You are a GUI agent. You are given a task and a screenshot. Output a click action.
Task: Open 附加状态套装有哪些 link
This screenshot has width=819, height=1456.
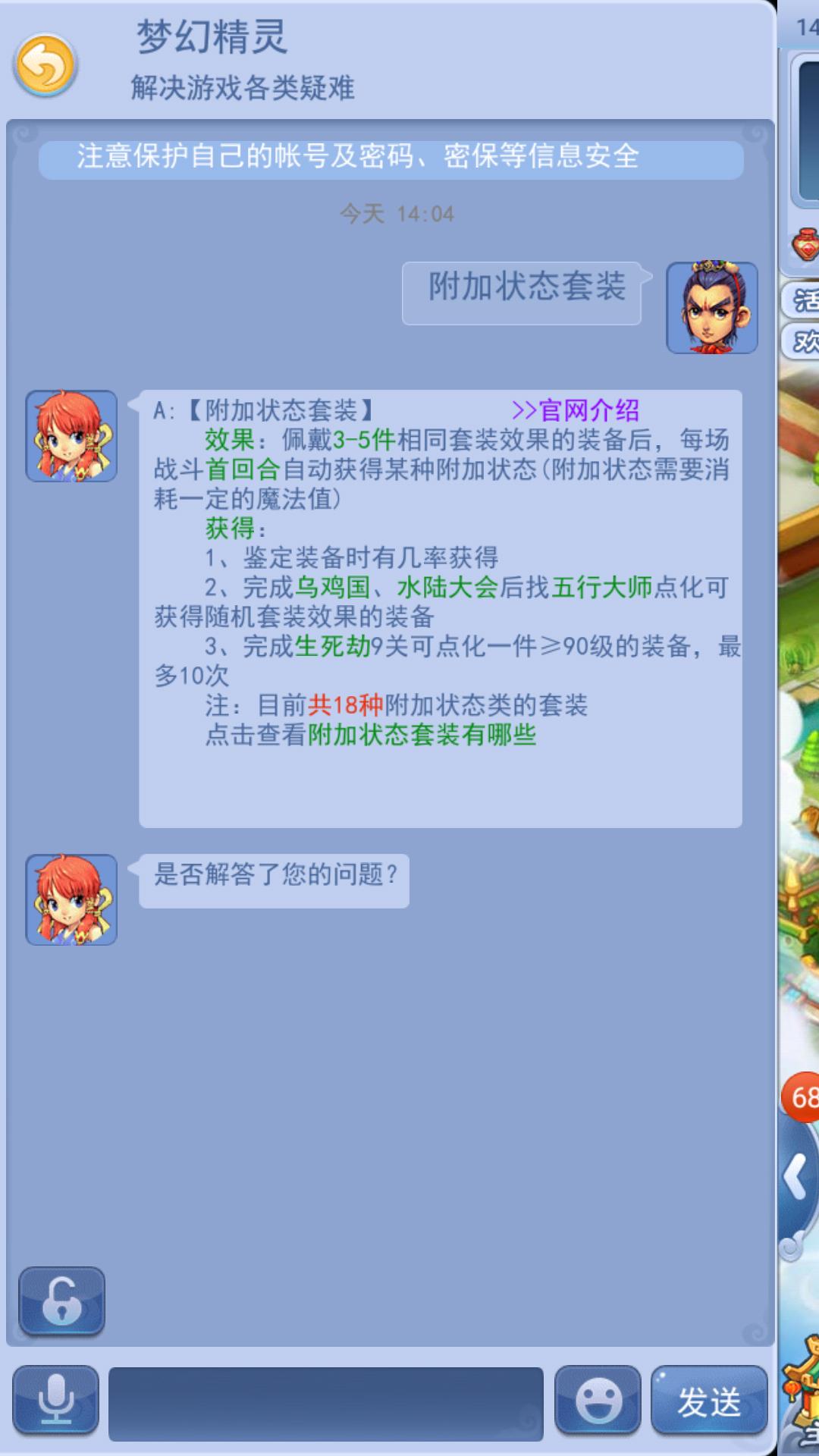coord(422,735)
